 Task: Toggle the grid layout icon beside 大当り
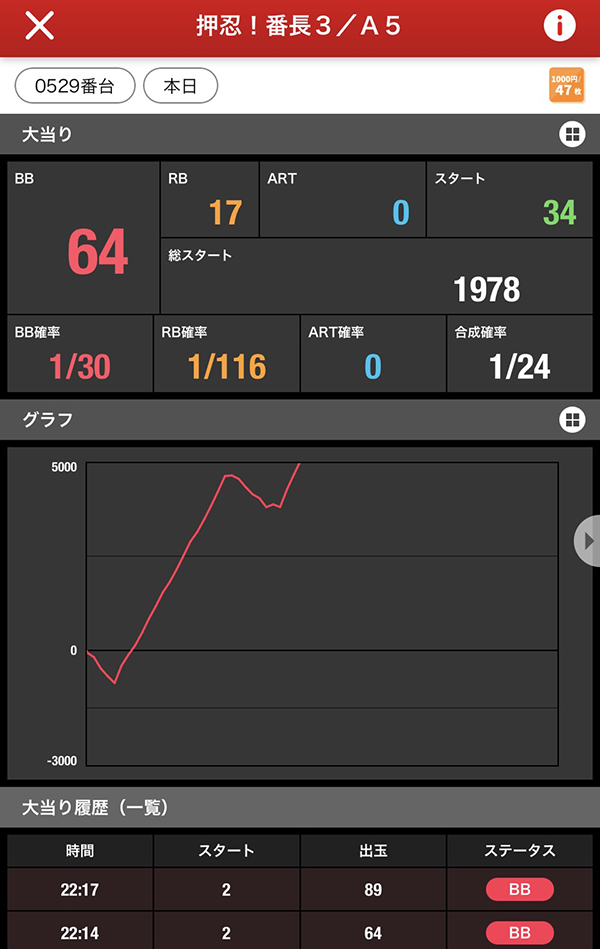tap(572, 134)
